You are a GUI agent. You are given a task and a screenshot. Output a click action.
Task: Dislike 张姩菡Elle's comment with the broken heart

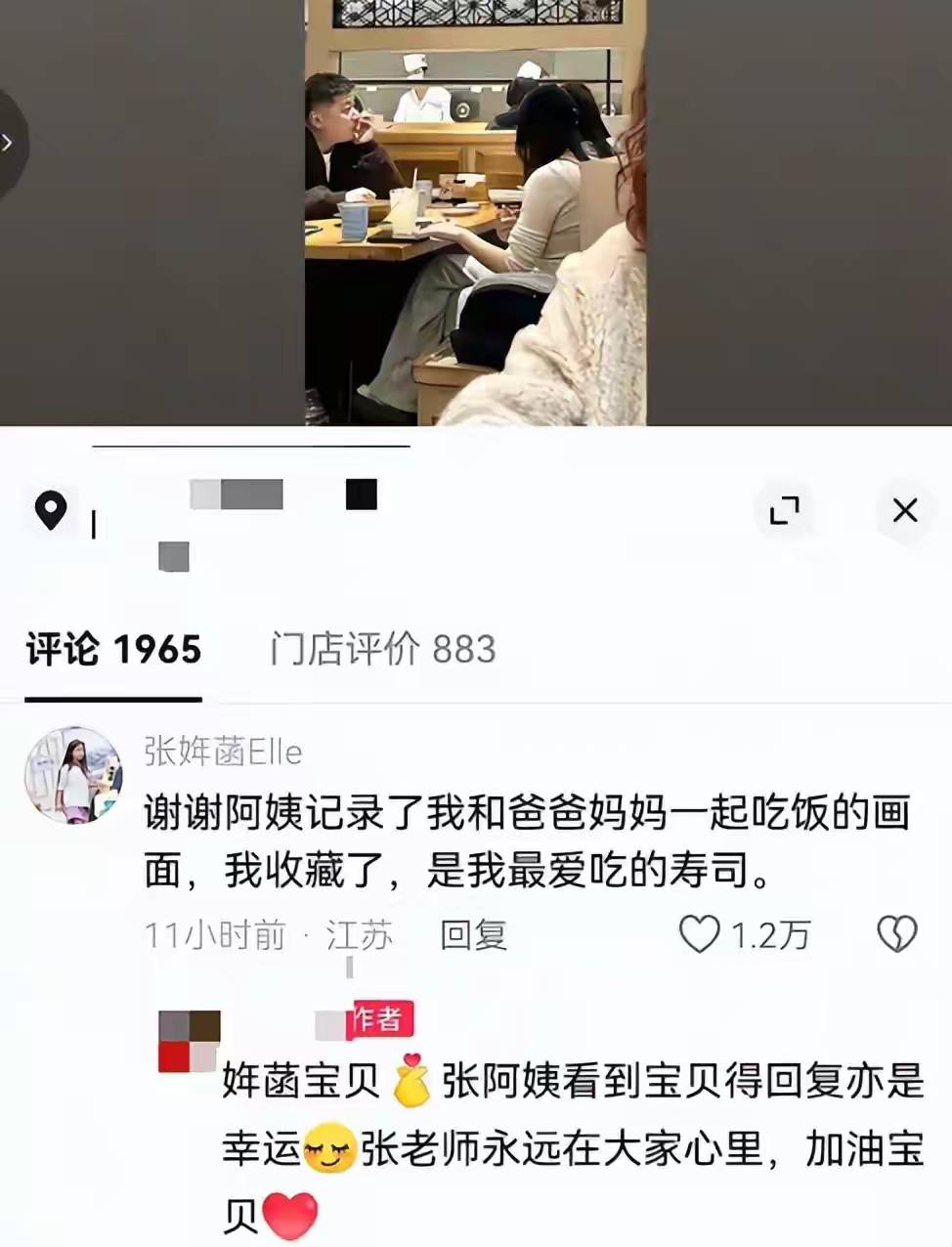[x=896, y=935]
